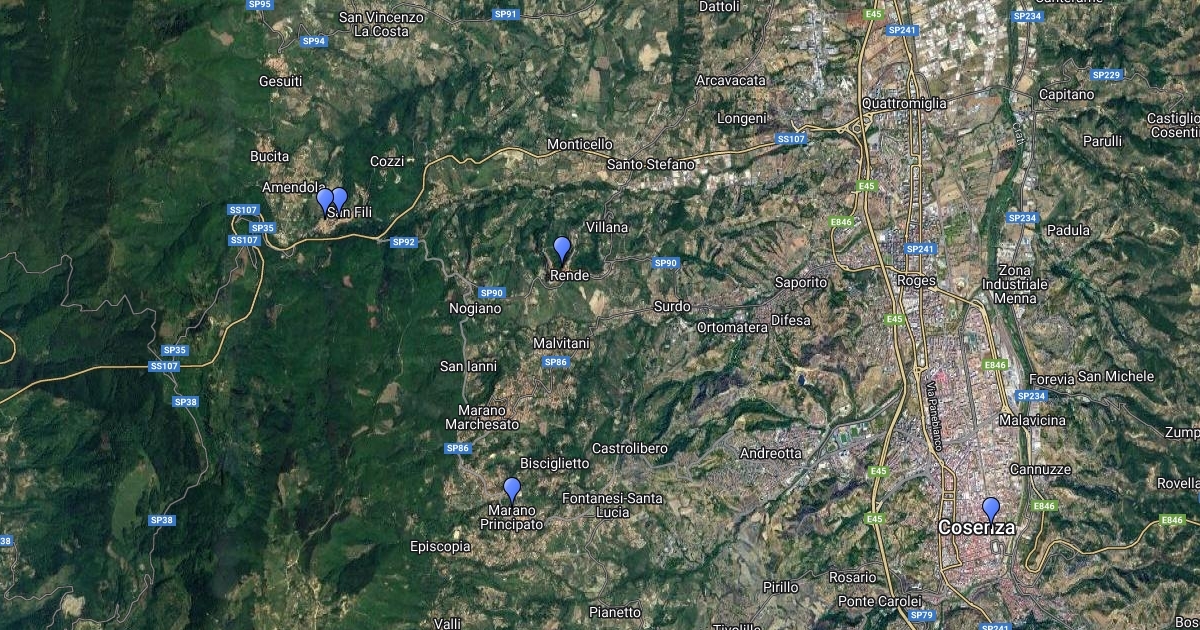Select the blue pin at Rende

click(562, 248)
